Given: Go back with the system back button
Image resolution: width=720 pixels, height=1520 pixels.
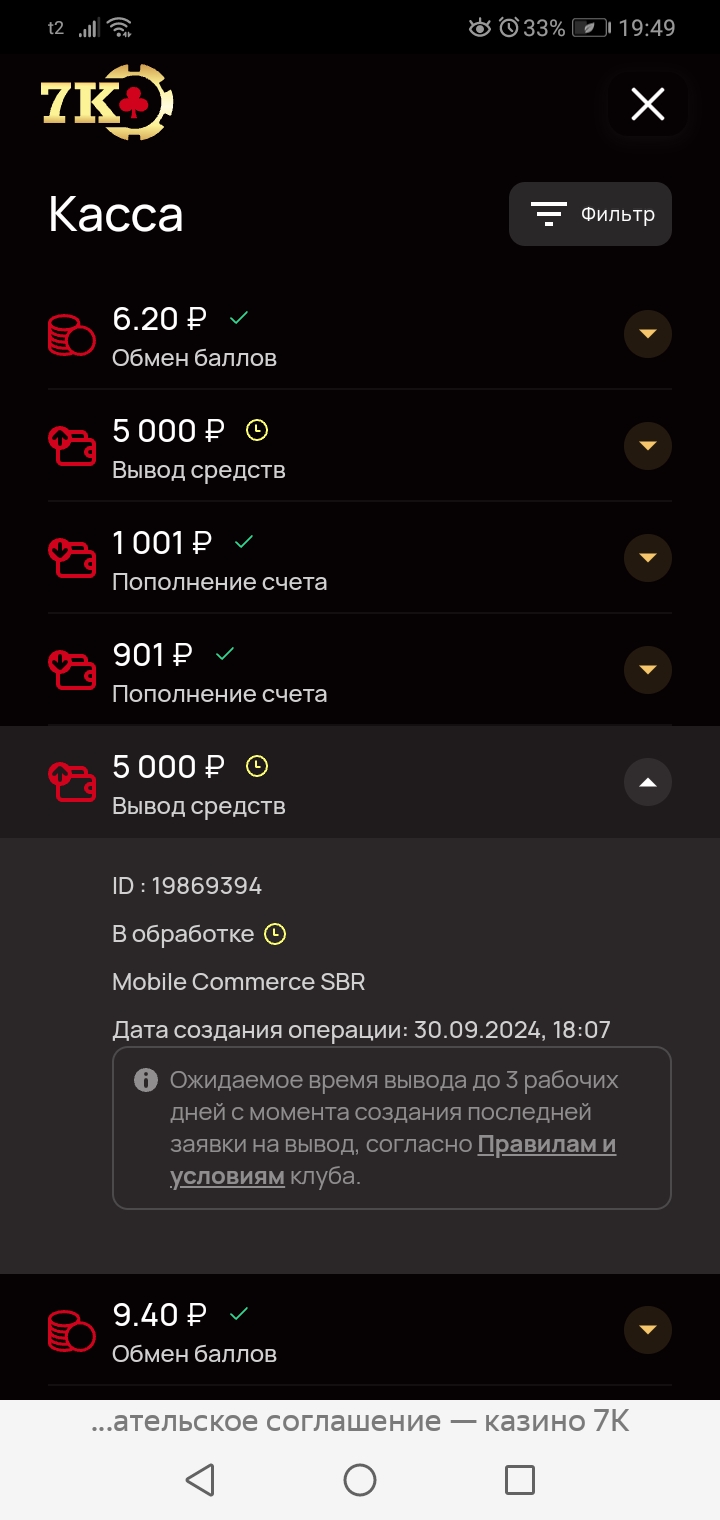Looking at the screenshot, I should point(201,1480).
